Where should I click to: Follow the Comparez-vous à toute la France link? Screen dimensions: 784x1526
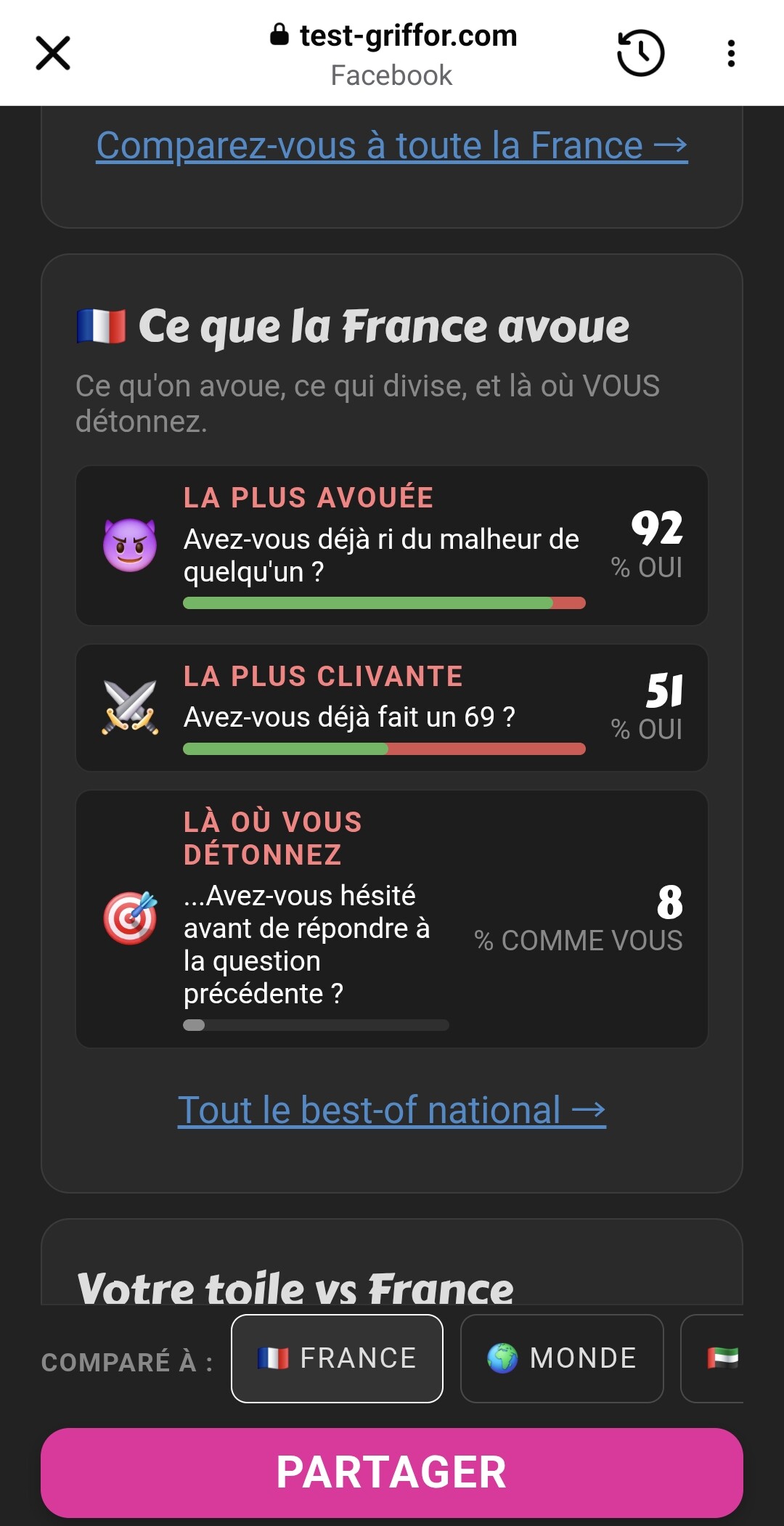392,145
